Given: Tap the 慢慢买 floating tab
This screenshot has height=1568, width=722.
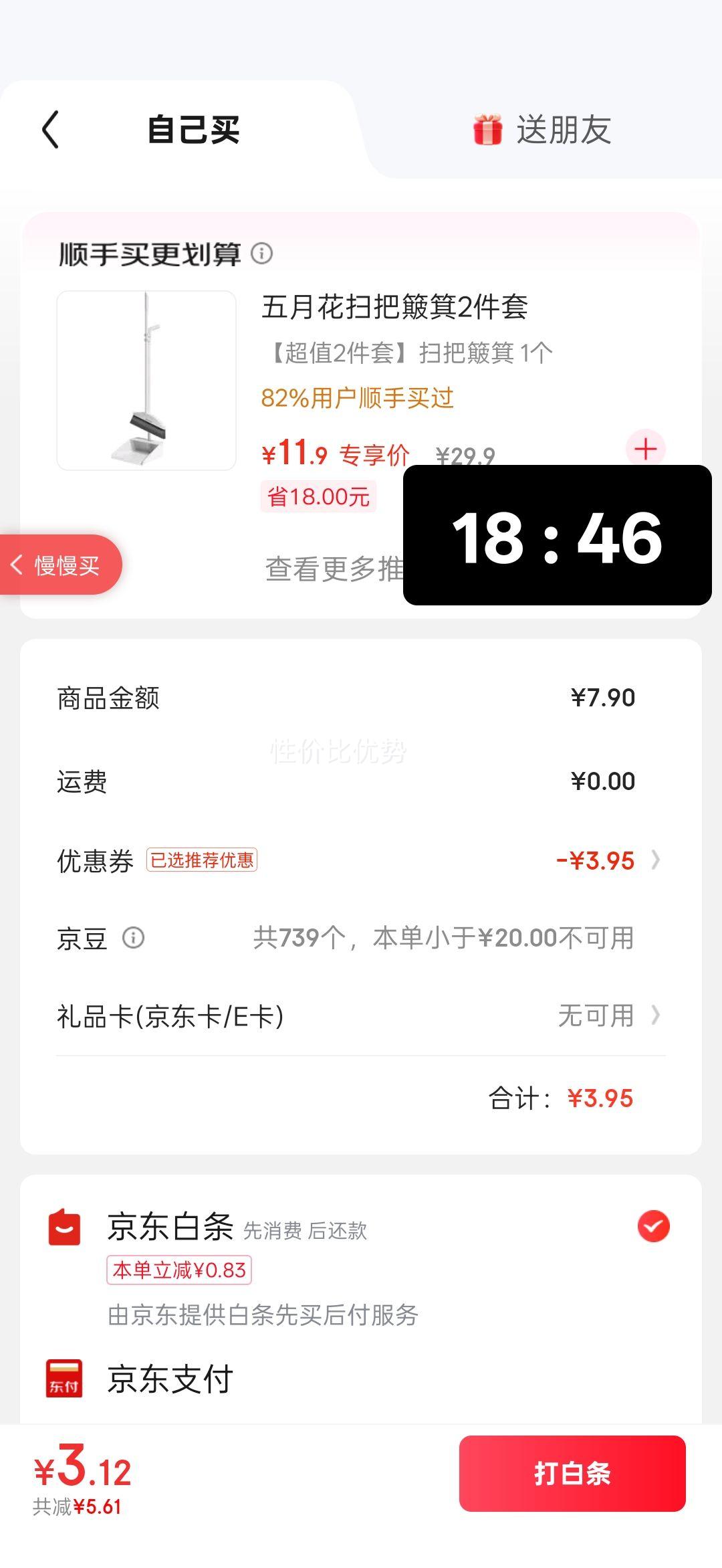Looking at the screenshot, I should click(x=60, y=565).
